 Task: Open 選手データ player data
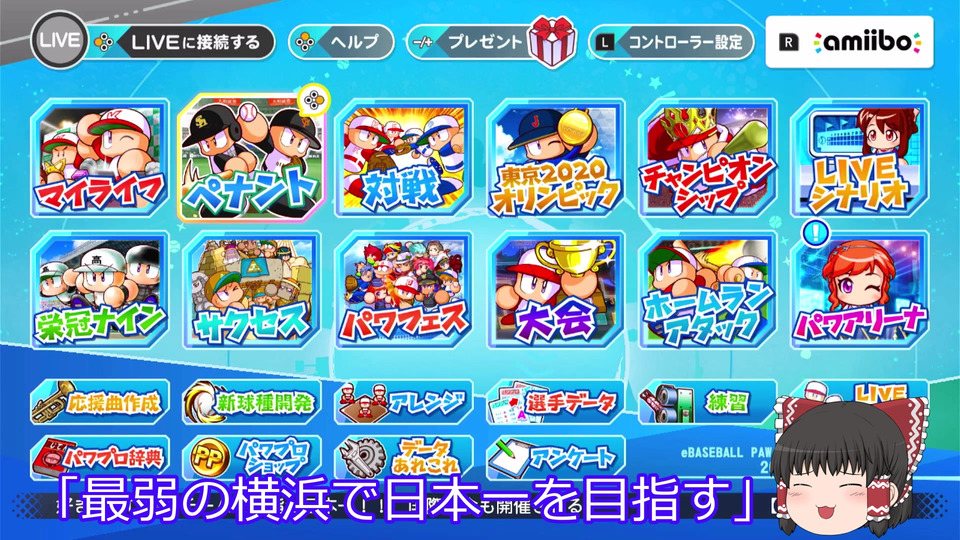click(556, 402)
